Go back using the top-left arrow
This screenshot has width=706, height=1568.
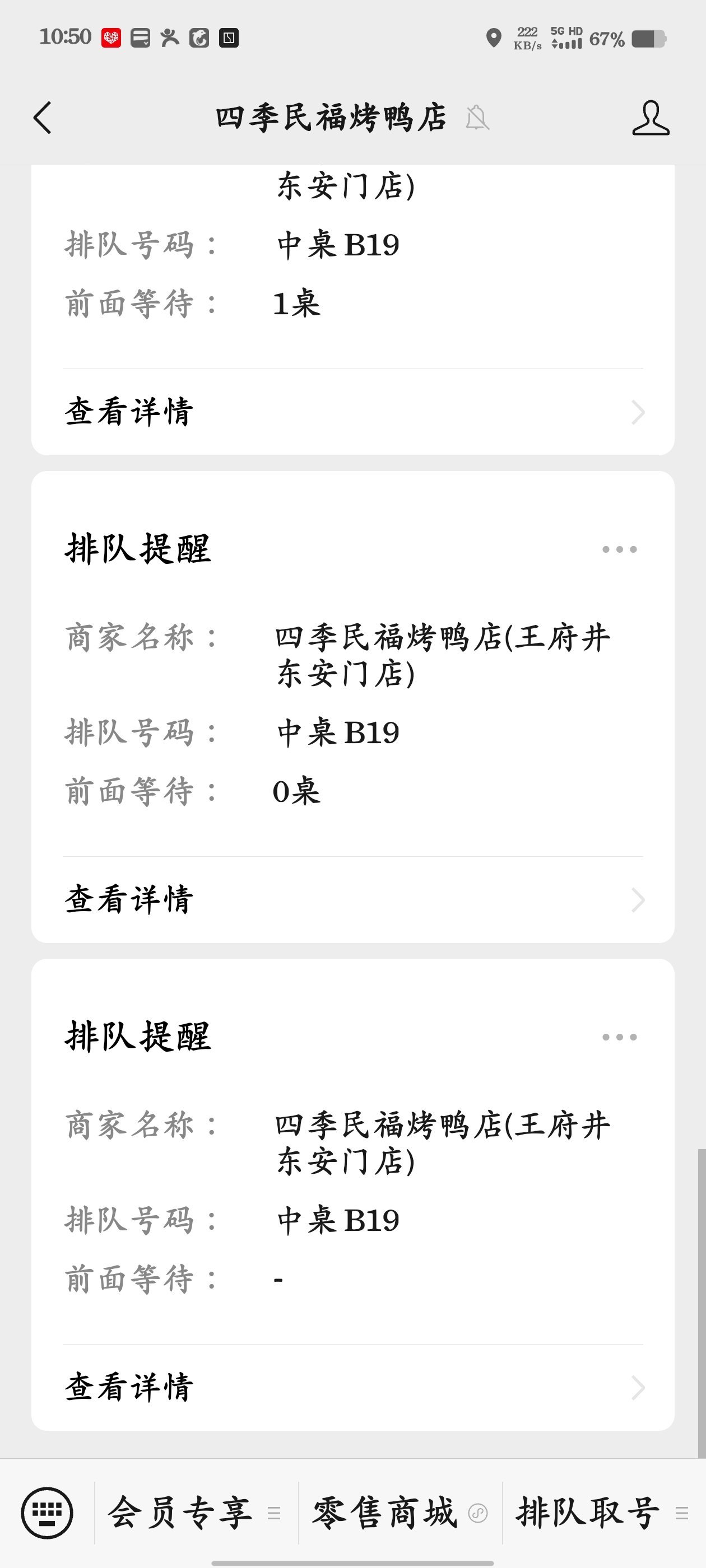[43, 118]
